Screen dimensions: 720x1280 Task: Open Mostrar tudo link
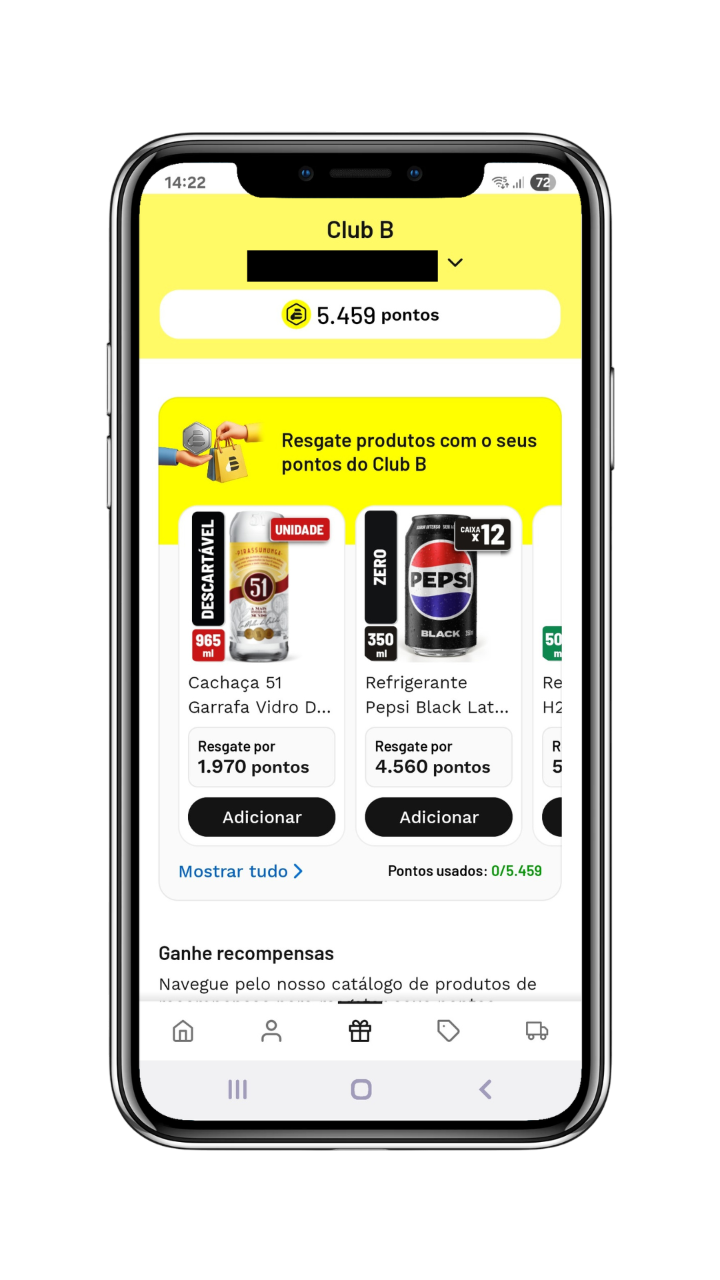pyautogui.click(x=241, y=871)
